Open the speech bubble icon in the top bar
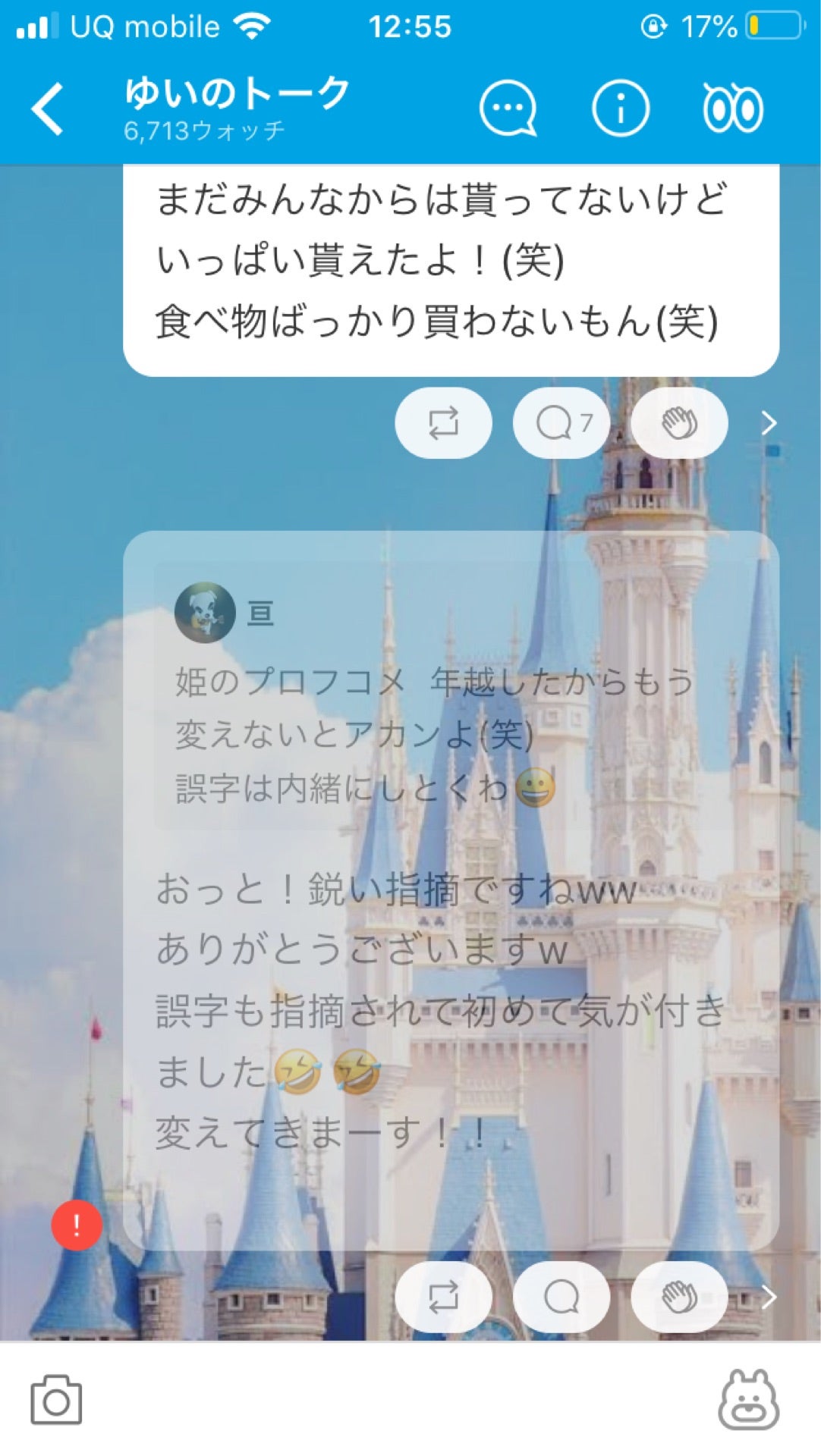 [510, 108]
